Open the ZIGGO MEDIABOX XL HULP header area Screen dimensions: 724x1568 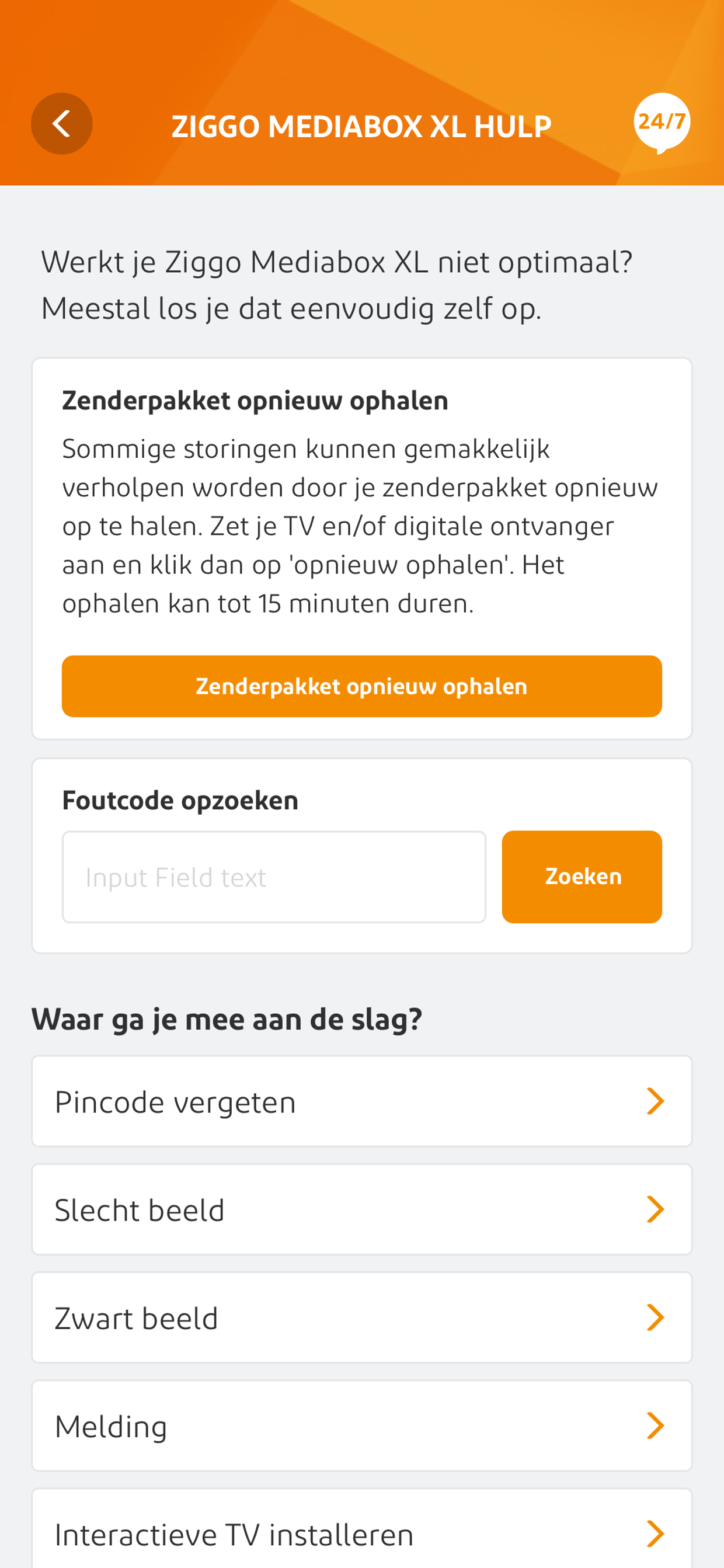pyautogui.click(x=361, y=125)
